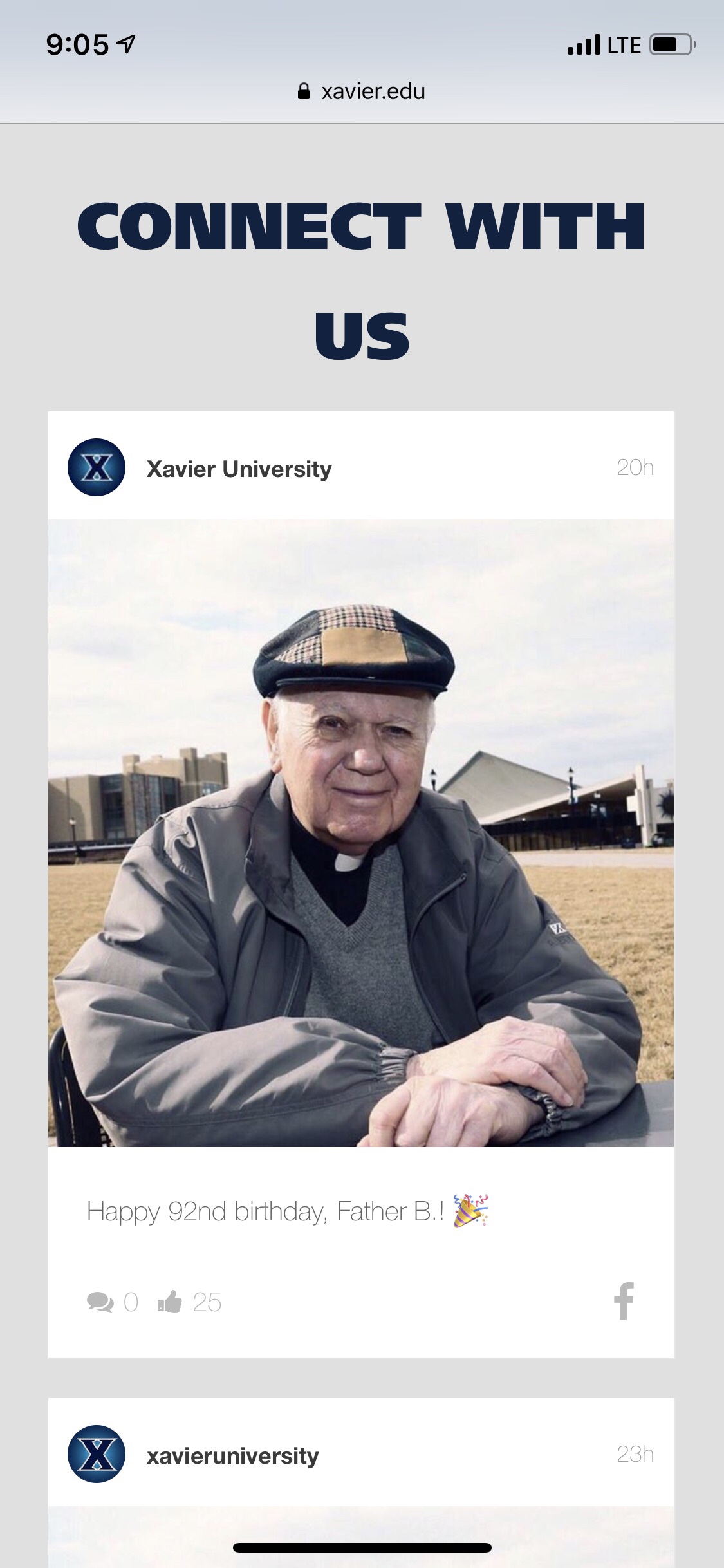
Task: Like the Father B. birthday post
Action: 170,1302
